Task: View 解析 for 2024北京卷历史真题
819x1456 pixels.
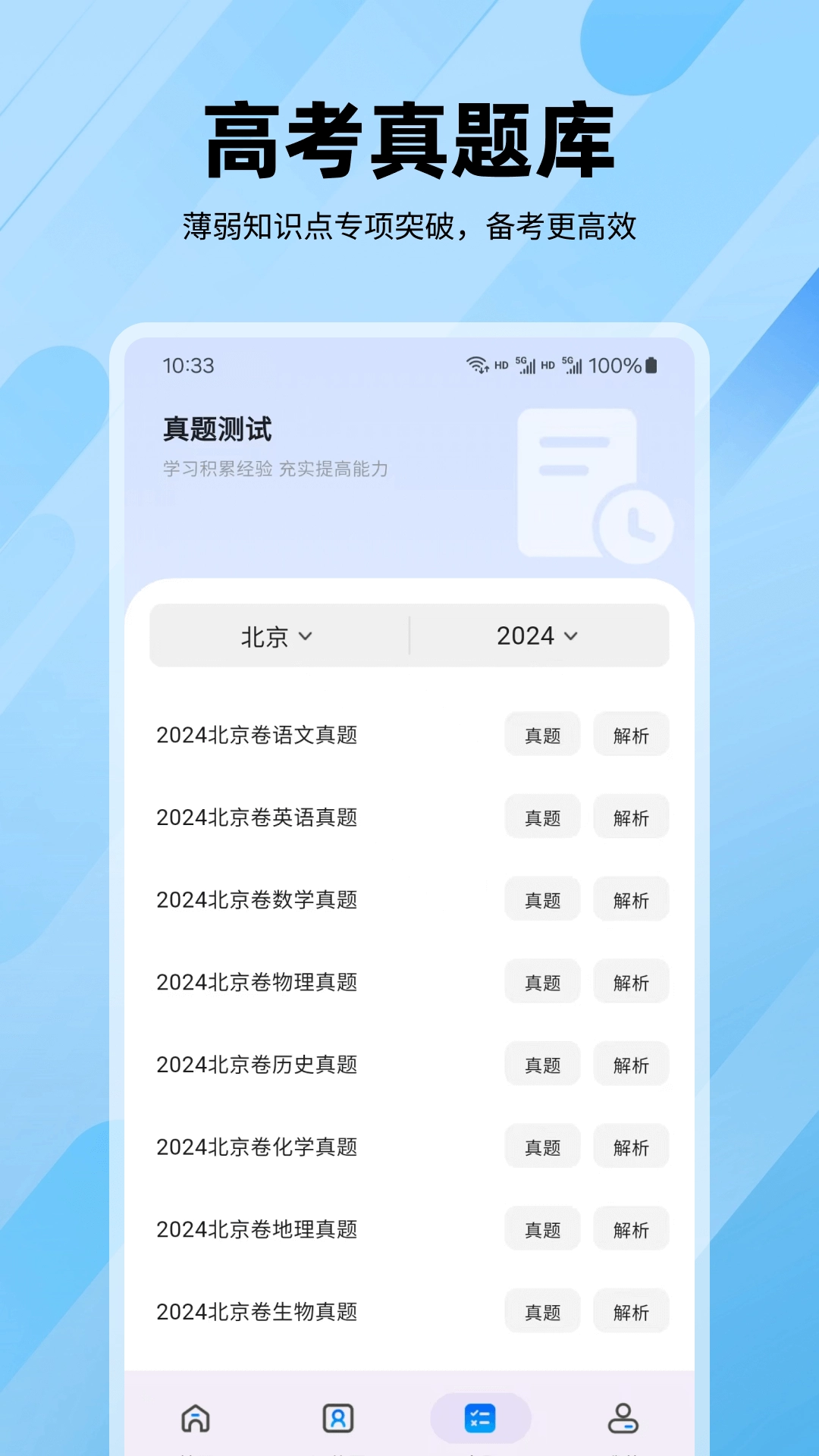Action: pyautogui.click(x=631, y=1064)
